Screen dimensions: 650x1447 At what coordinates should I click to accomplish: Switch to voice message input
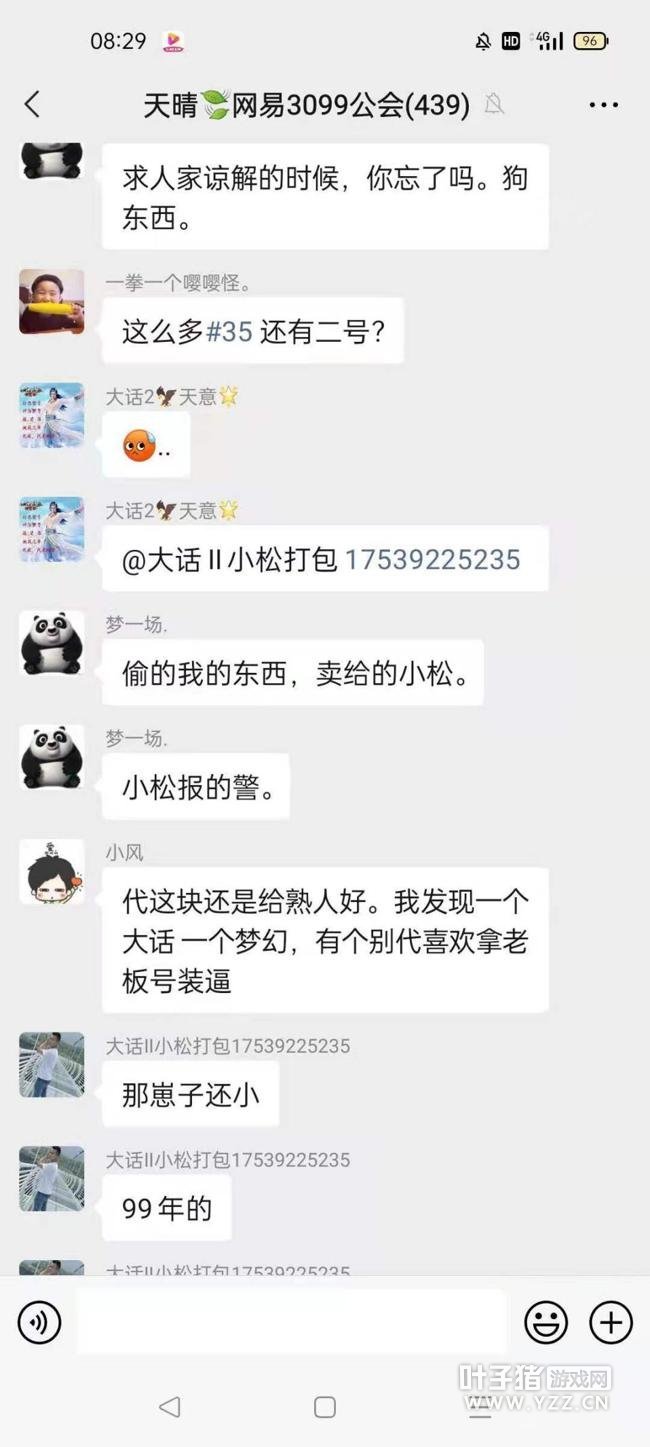click(40, 1323)
